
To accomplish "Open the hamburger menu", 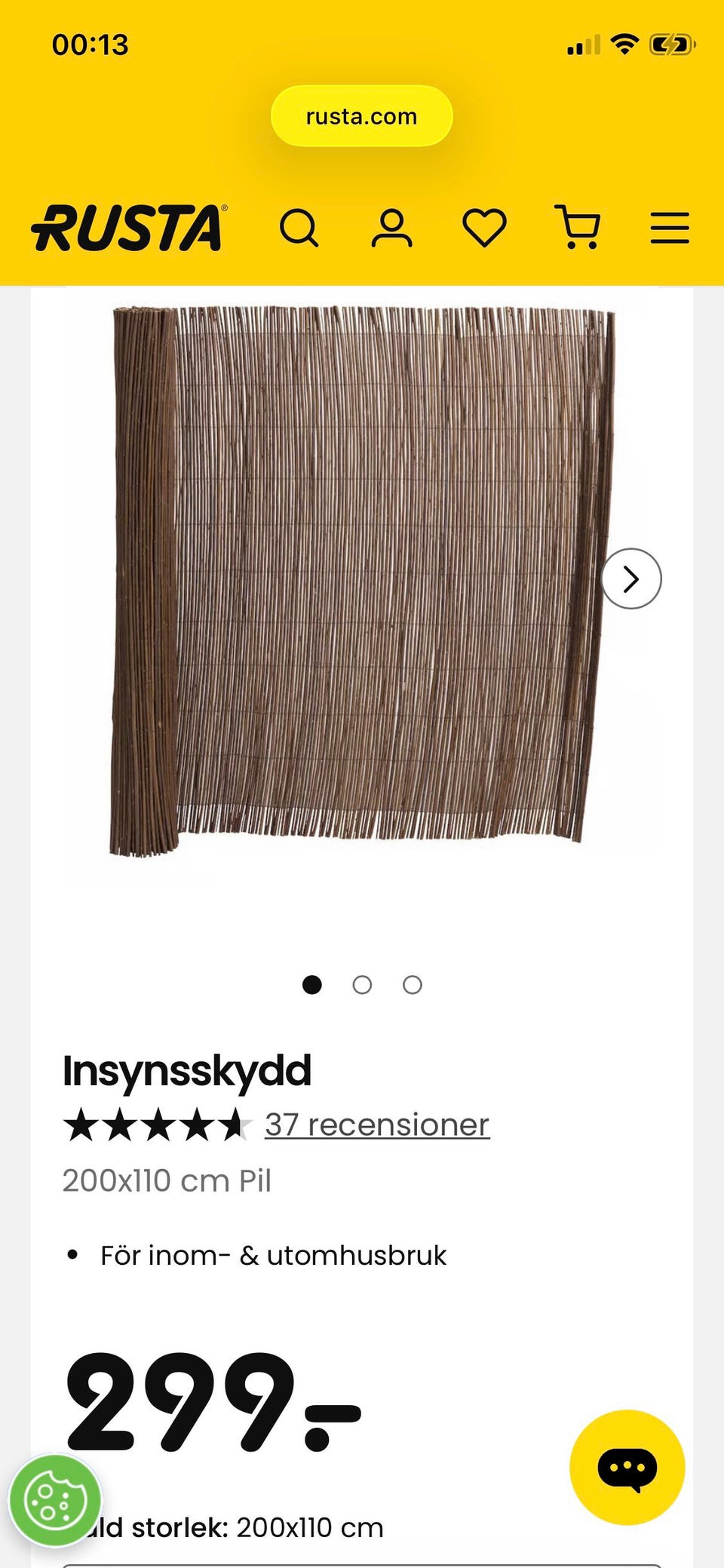I will click(x=670, y=228).
